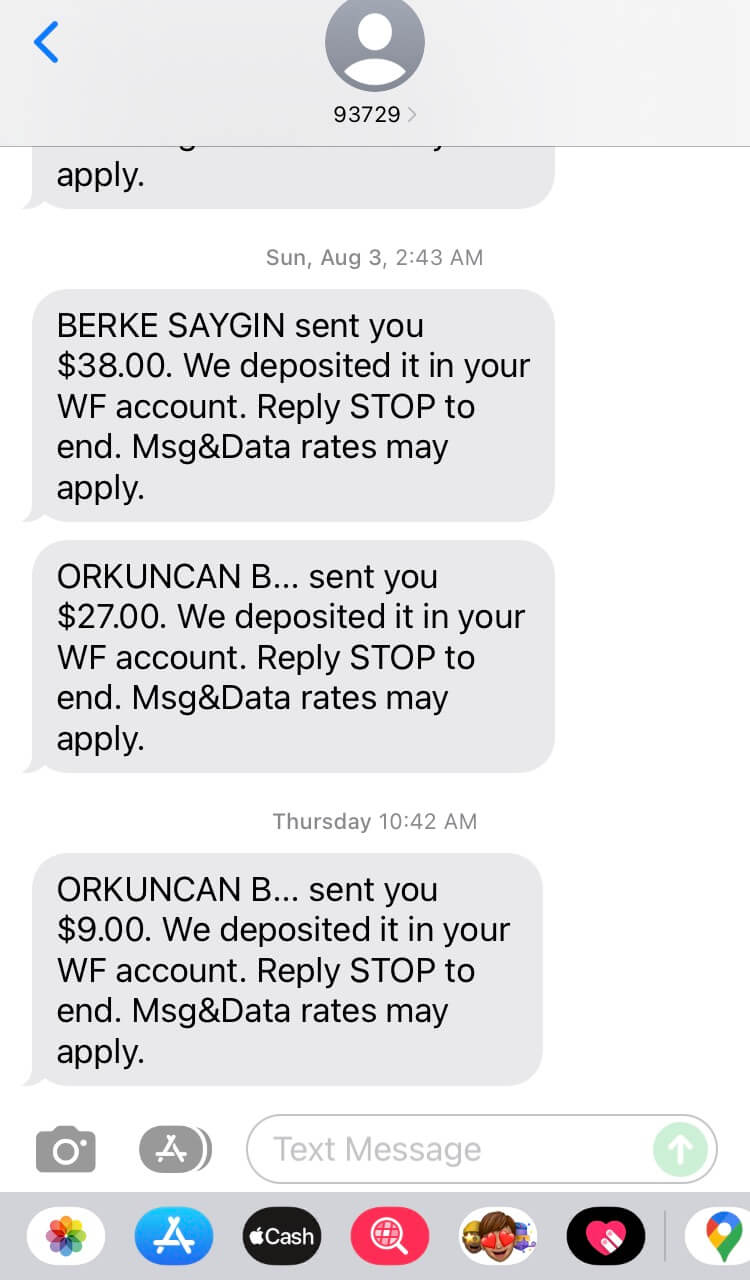The image size is (750, 1280).
Task: Open the Photos app in the drawer
Action: click(66, 1236)
